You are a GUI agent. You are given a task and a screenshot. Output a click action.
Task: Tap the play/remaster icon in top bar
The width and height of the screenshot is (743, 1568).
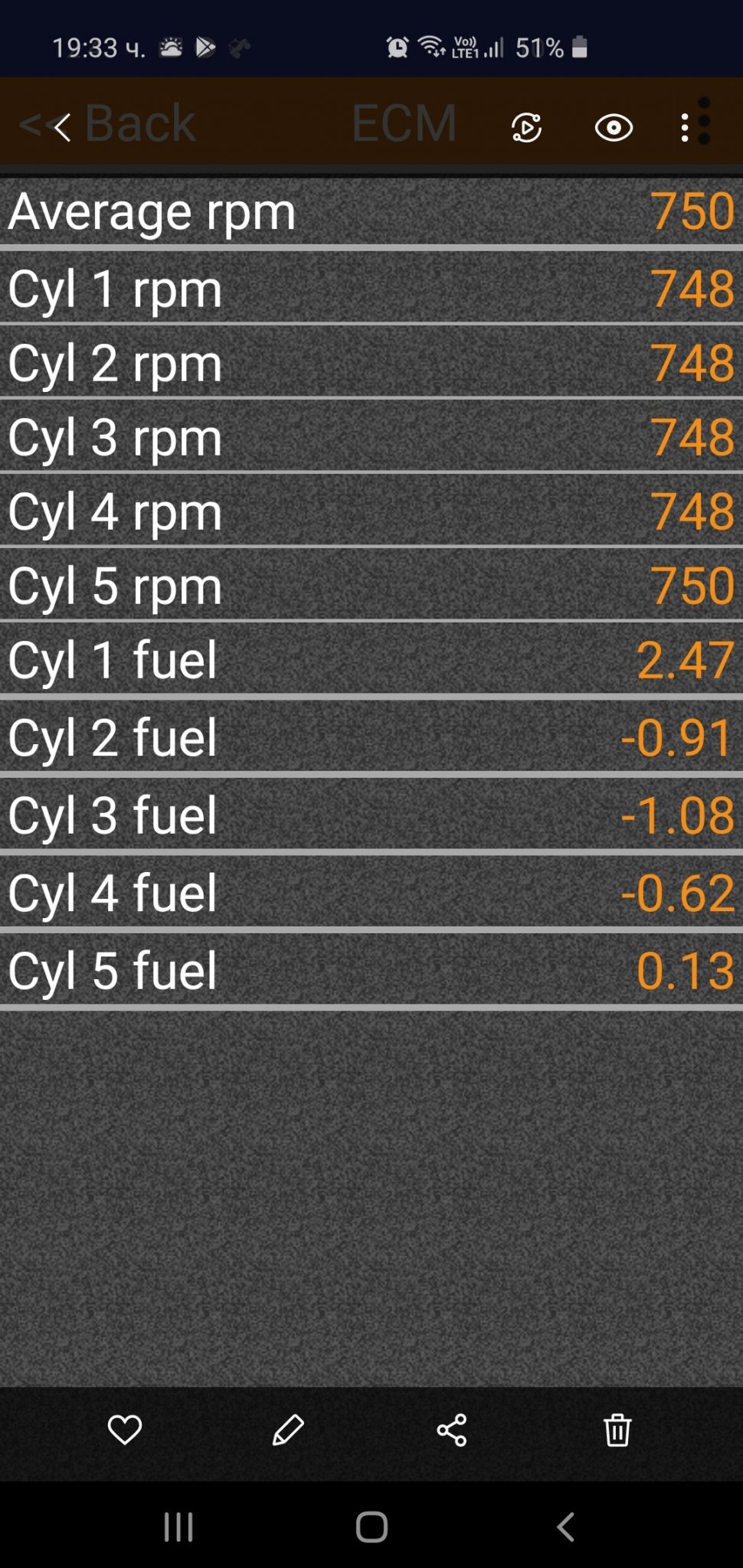(x=526, y=127)
